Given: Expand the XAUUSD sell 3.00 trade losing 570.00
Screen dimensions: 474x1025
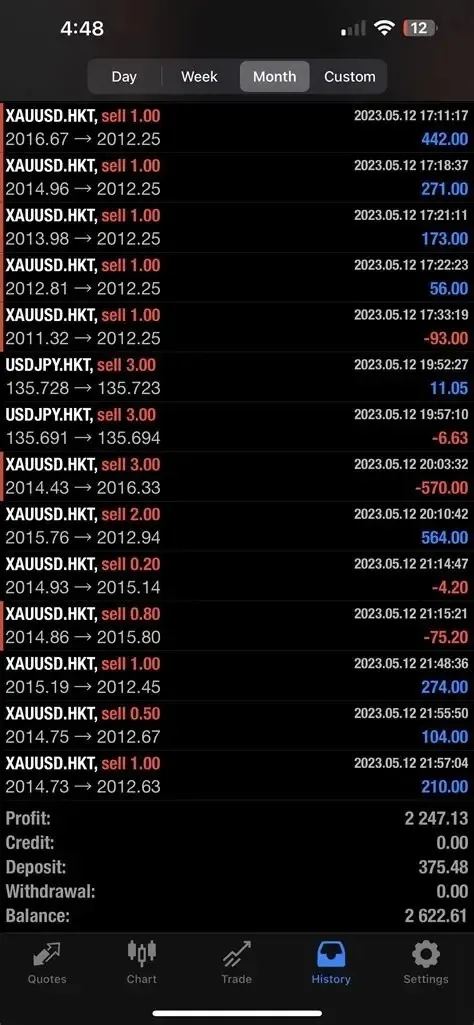Looking at the screenshot, I should (x=237, y=476).
